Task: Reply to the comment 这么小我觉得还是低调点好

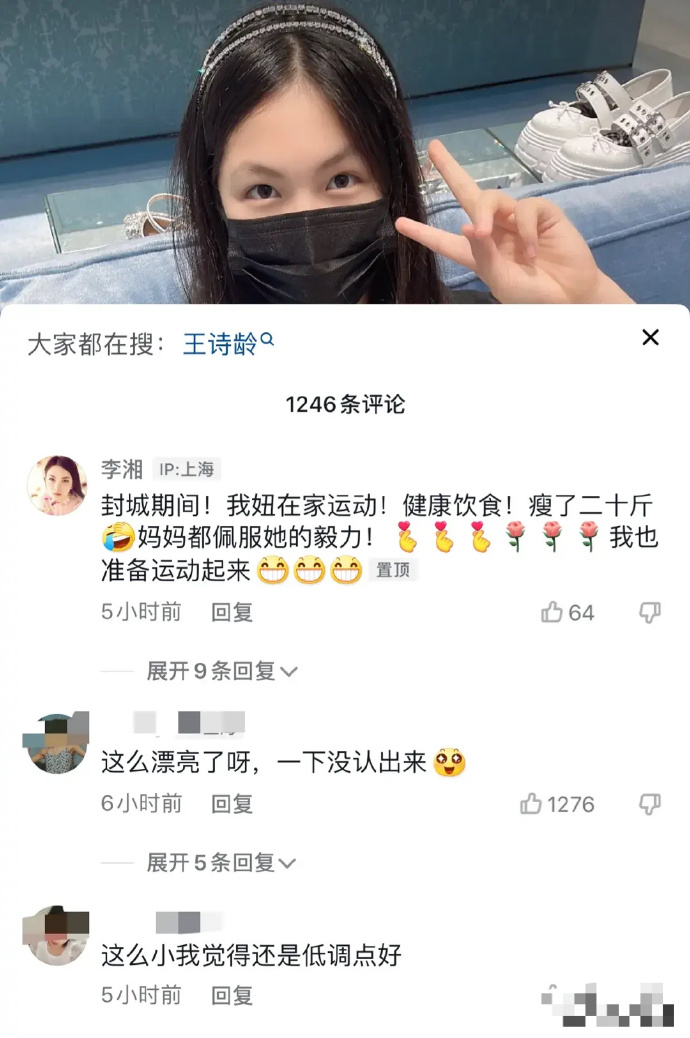Action: pyautogui.click(x=231, y=995)
